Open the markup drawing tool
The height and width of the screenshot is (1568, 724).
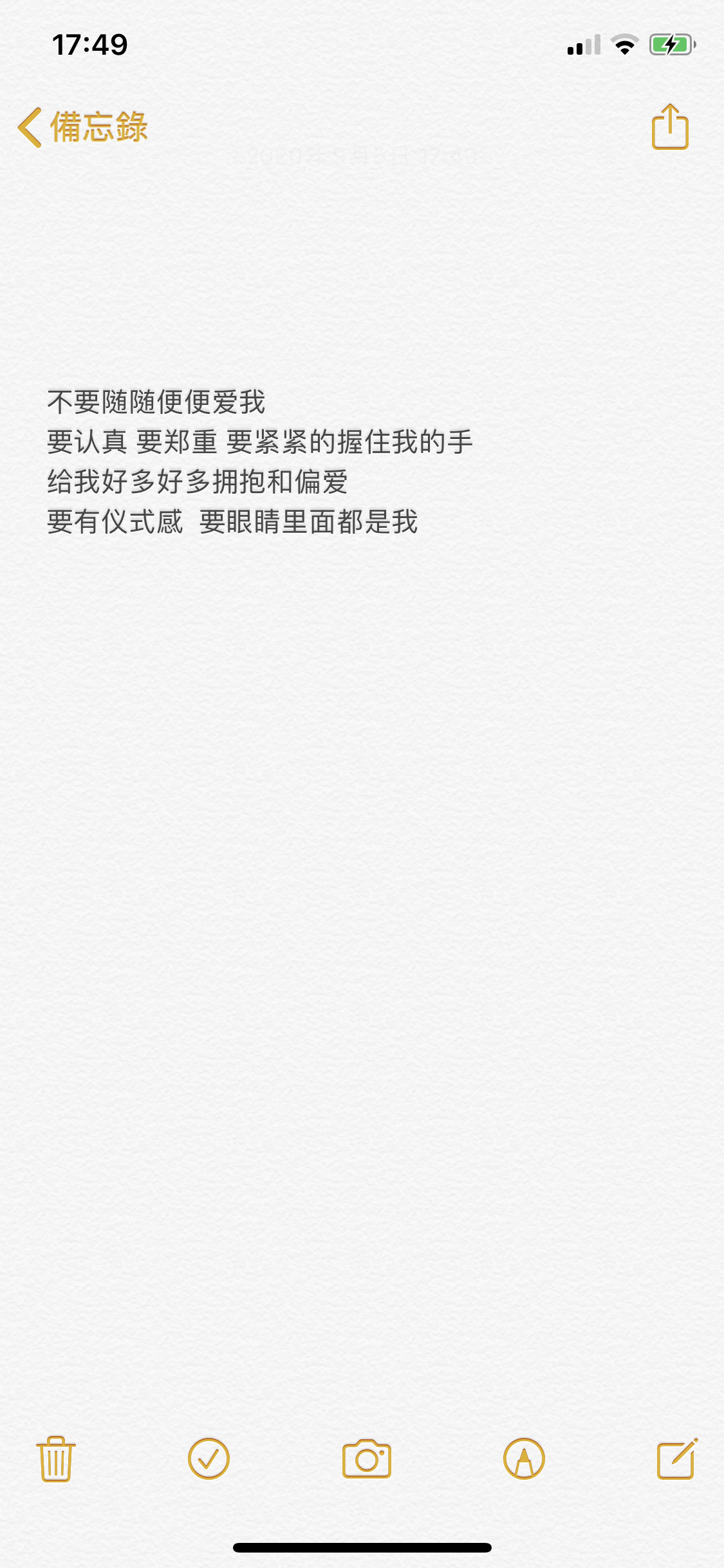524,1459
